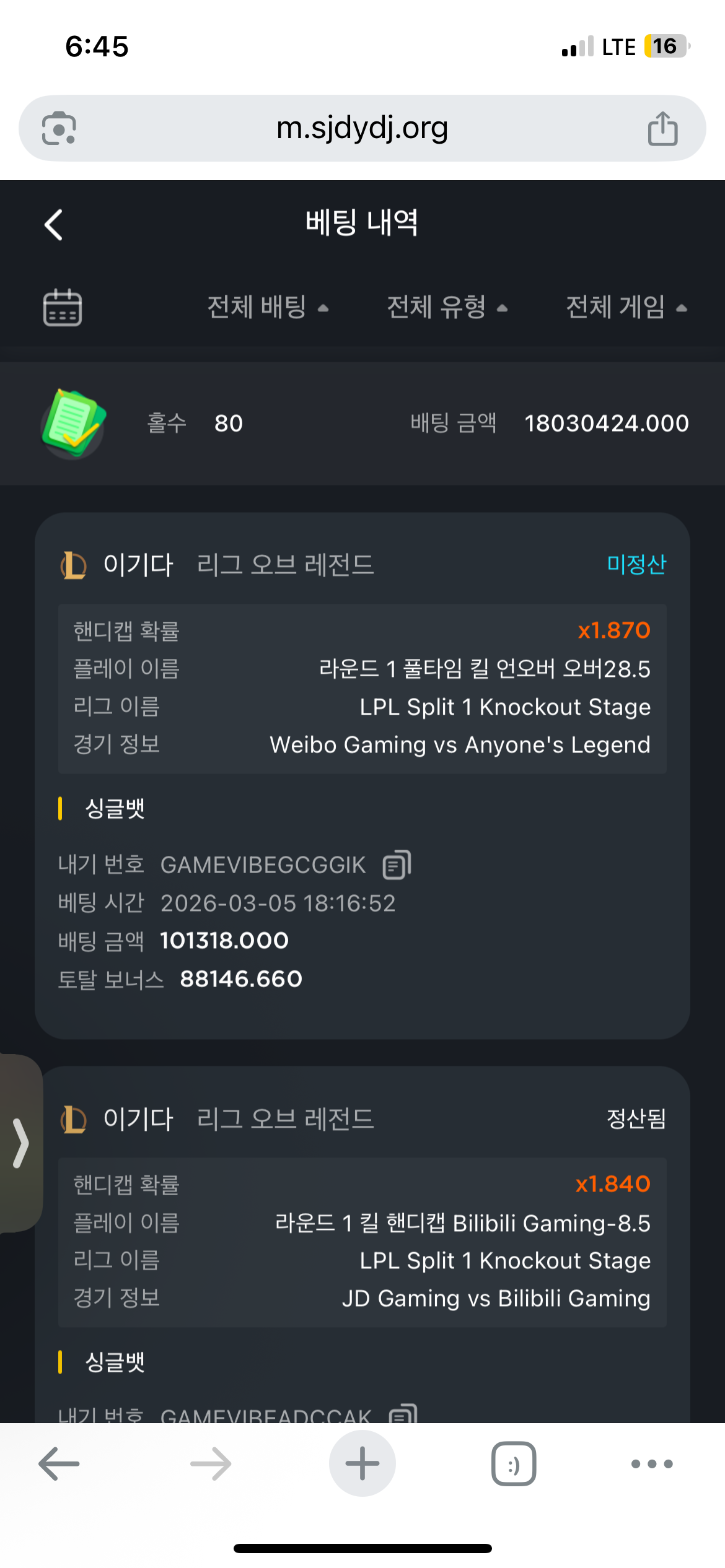Expand the side drawer arrow handle
This screenshot has width=725, height=1568.
pyautogui.click(x=20, y=1143)
